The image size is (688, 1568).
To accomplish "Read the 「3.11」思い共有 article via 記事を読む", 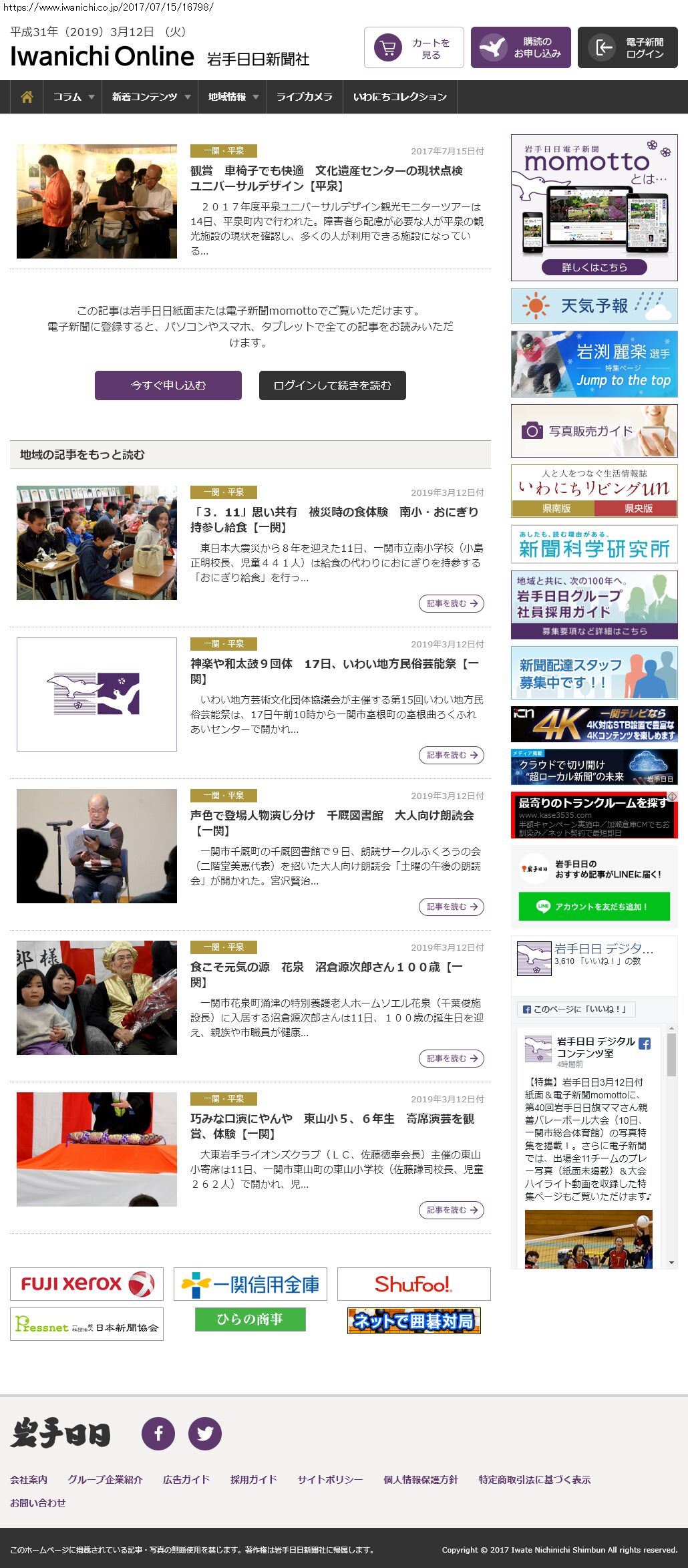I will [452, 603].
